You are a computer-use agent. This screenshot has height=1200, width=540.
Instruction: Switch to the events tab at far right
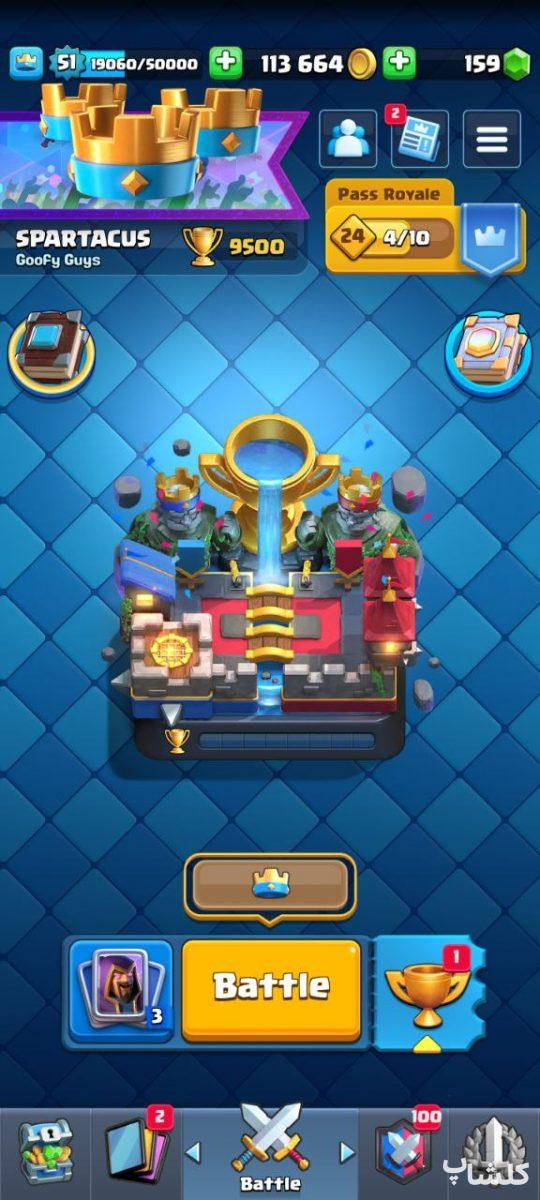pos(493,1150)
